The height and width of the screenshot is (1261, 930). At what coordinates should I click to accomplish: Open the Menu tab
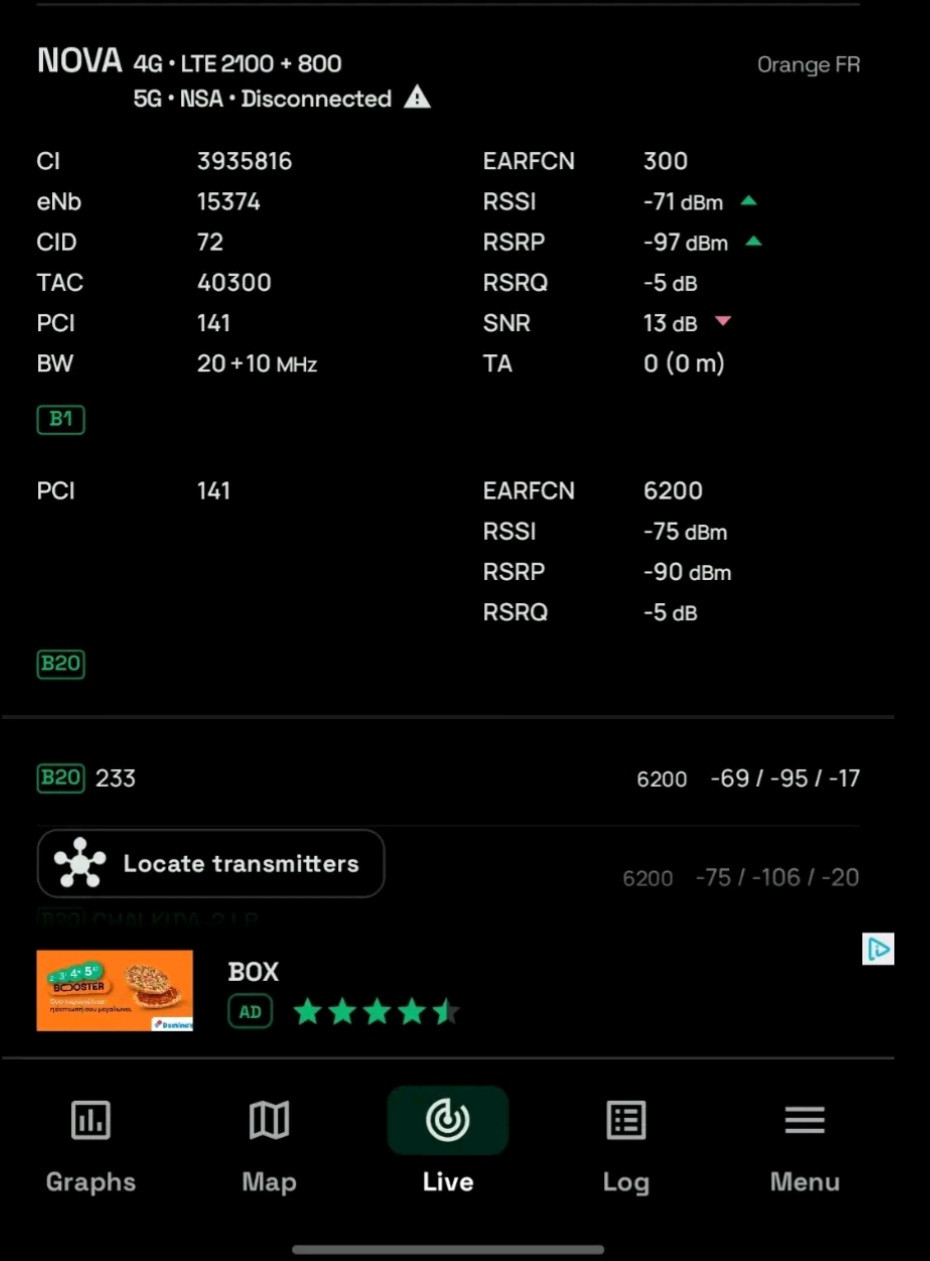tap(804, 1145)
